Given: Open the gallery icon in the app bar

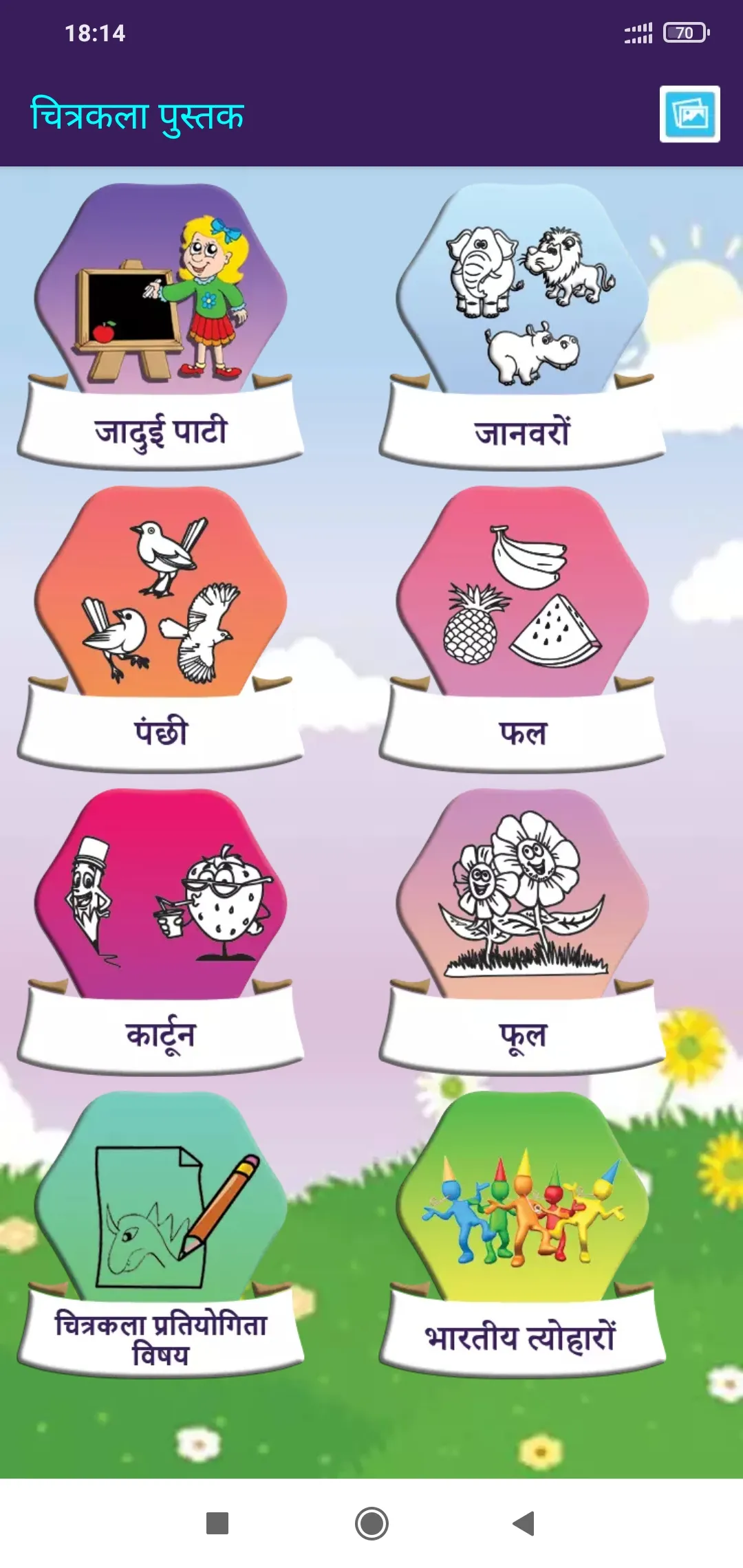Looking at the screenshot, I should 689,114.
